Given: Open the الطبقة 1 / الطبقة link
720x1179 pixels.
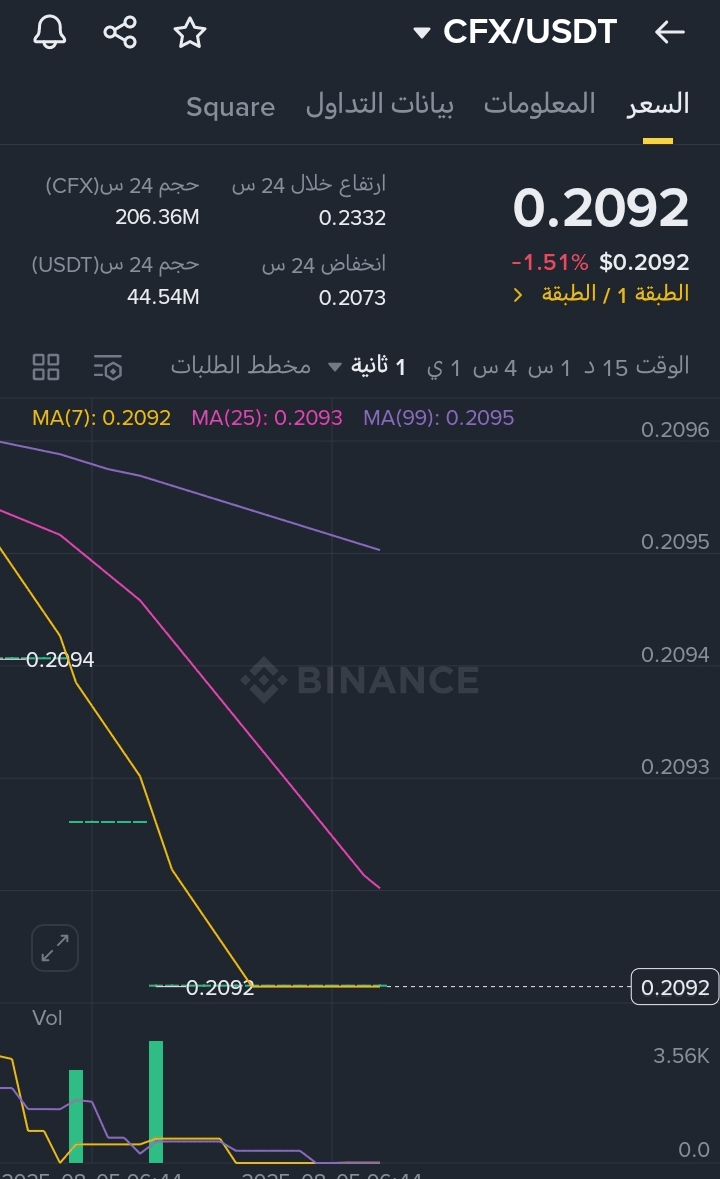Looking at the screenshot, I should click(x=601, y=294).
